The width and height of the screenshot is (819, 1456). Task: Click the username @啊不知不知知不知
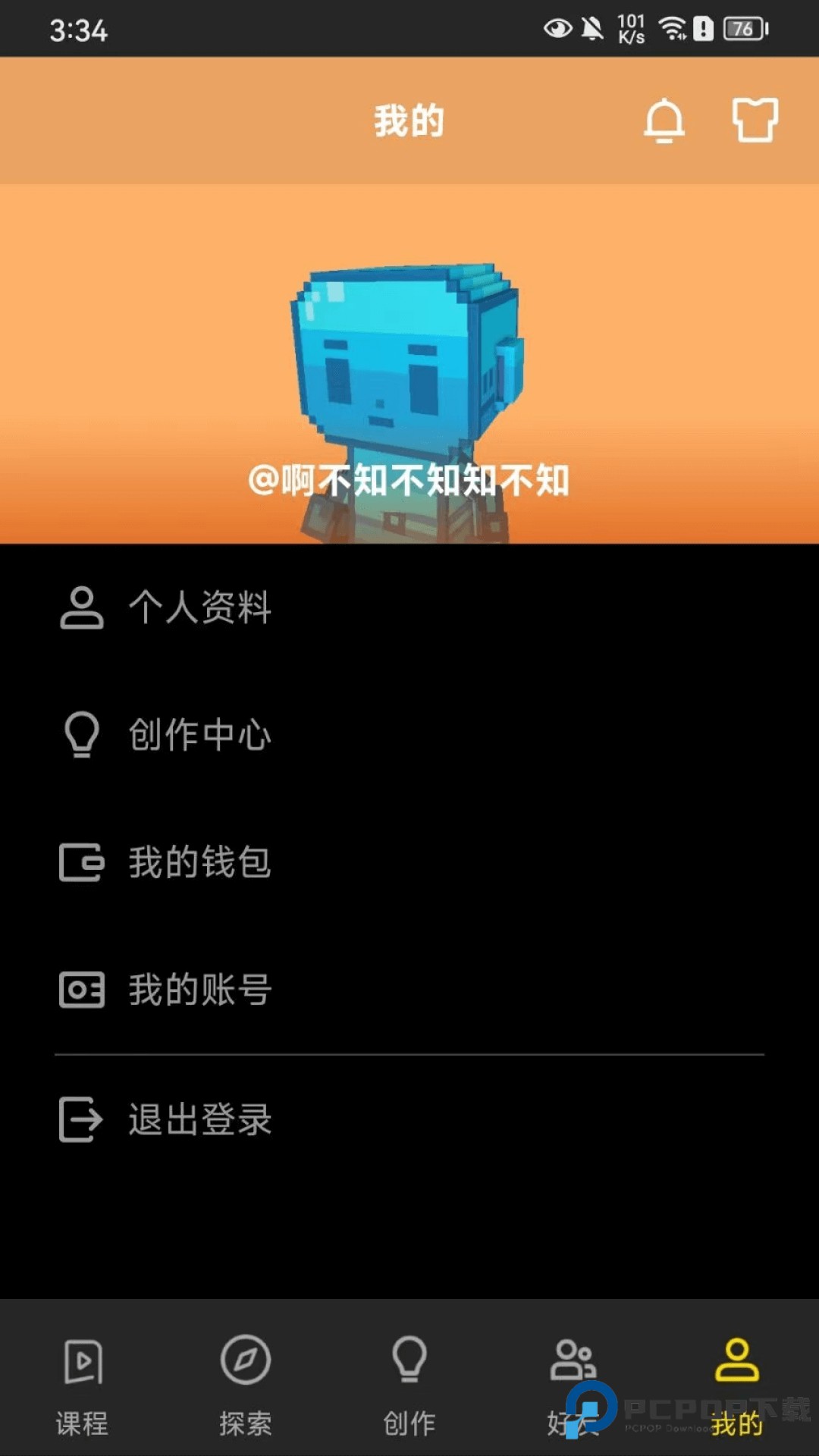click(409, 480)
